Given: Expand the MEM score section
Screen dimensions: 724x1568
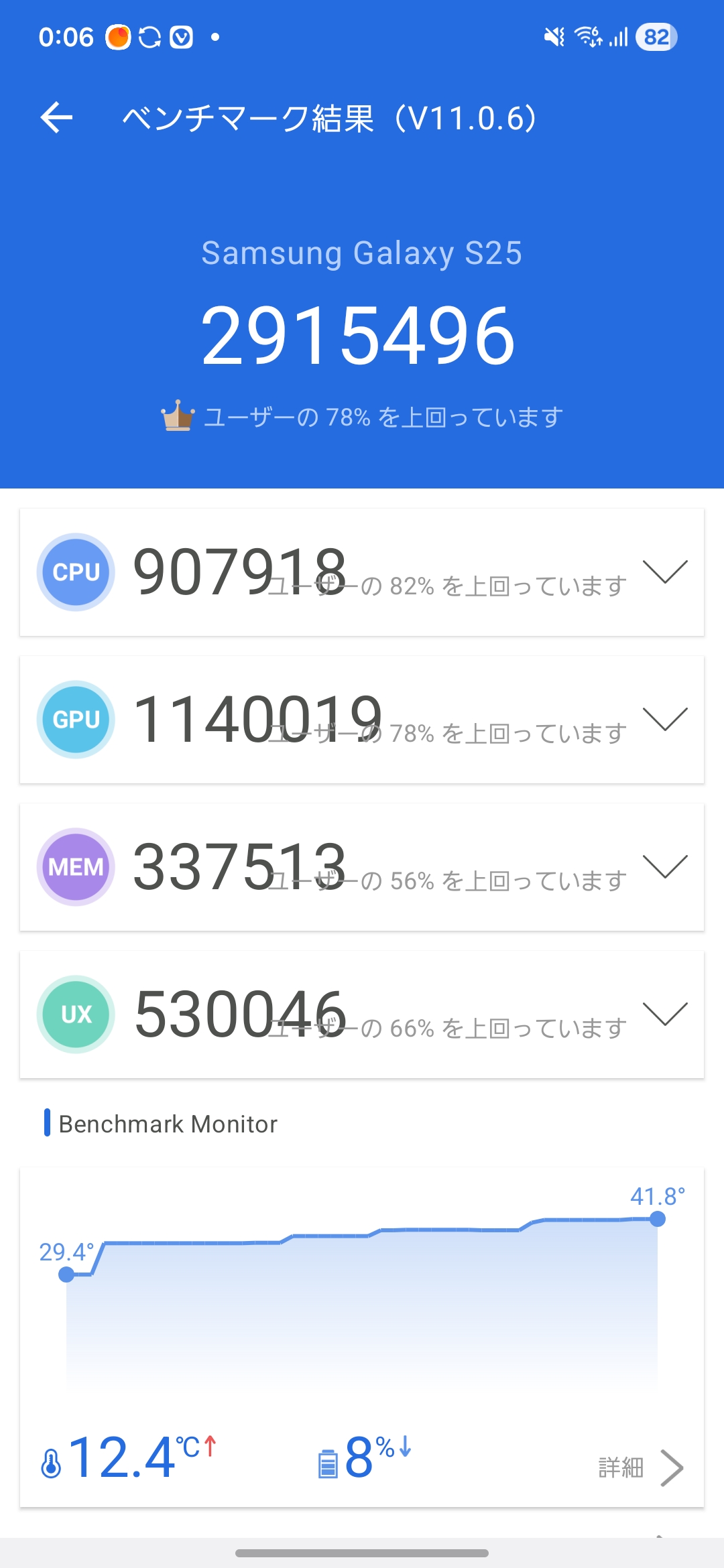Looking at the screenshot, I should click(664, 866).
